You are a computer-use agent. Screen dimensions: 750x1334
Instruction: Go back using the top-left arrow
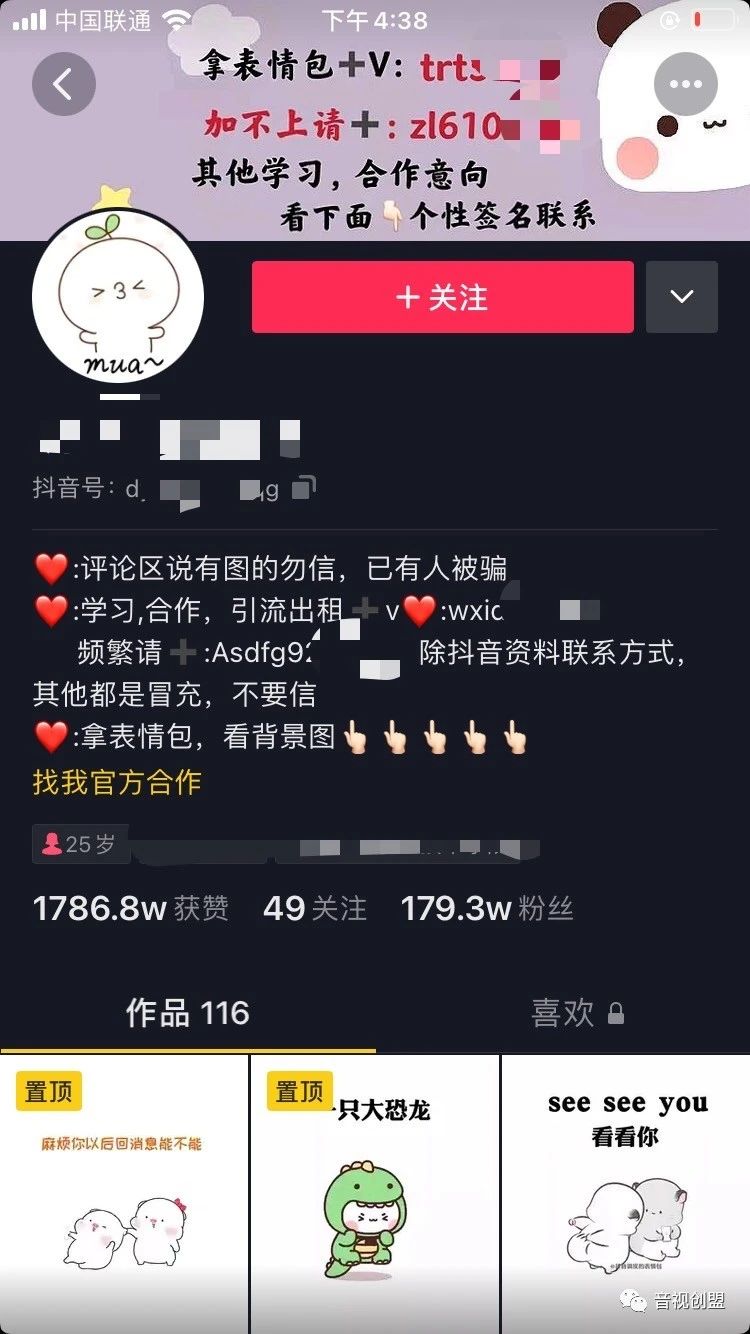coord(64,85)
